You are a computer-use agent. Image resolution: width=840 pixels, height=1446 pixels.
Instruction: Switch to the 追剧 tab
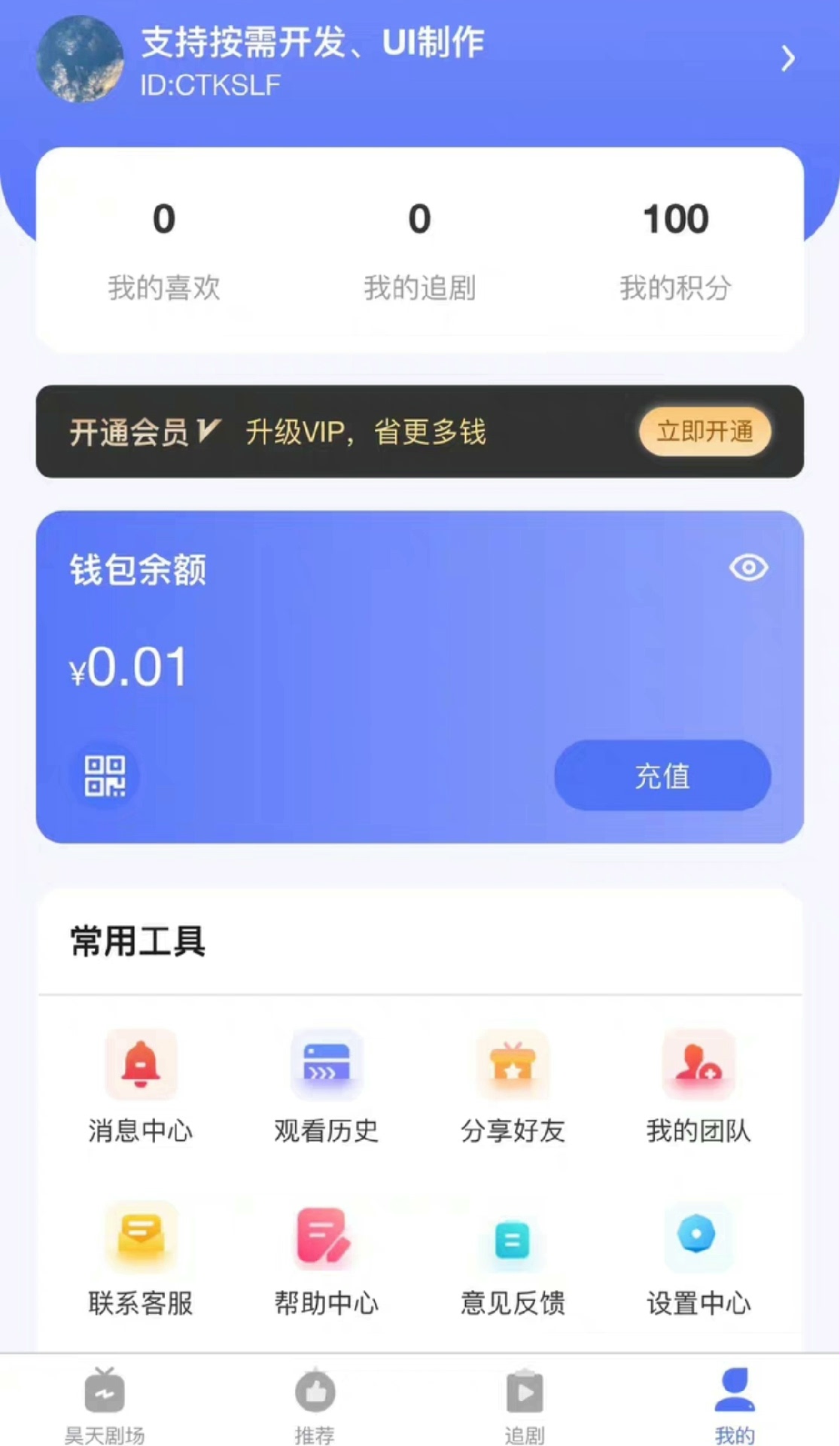525,1404
